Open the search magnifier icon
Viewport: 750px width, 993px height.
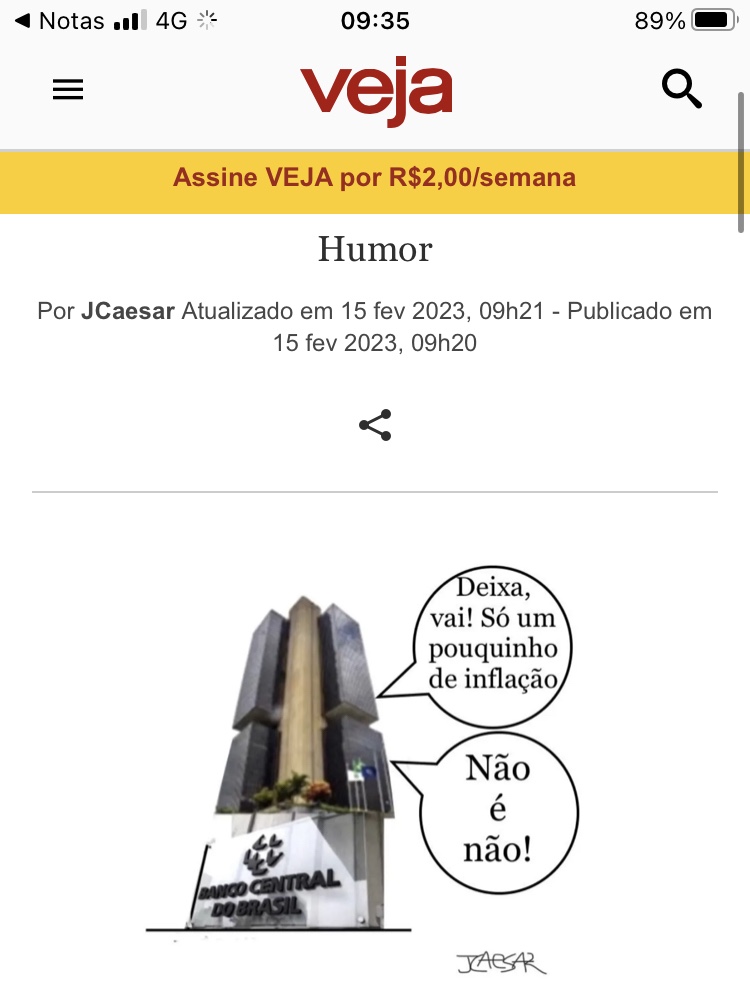682,90
